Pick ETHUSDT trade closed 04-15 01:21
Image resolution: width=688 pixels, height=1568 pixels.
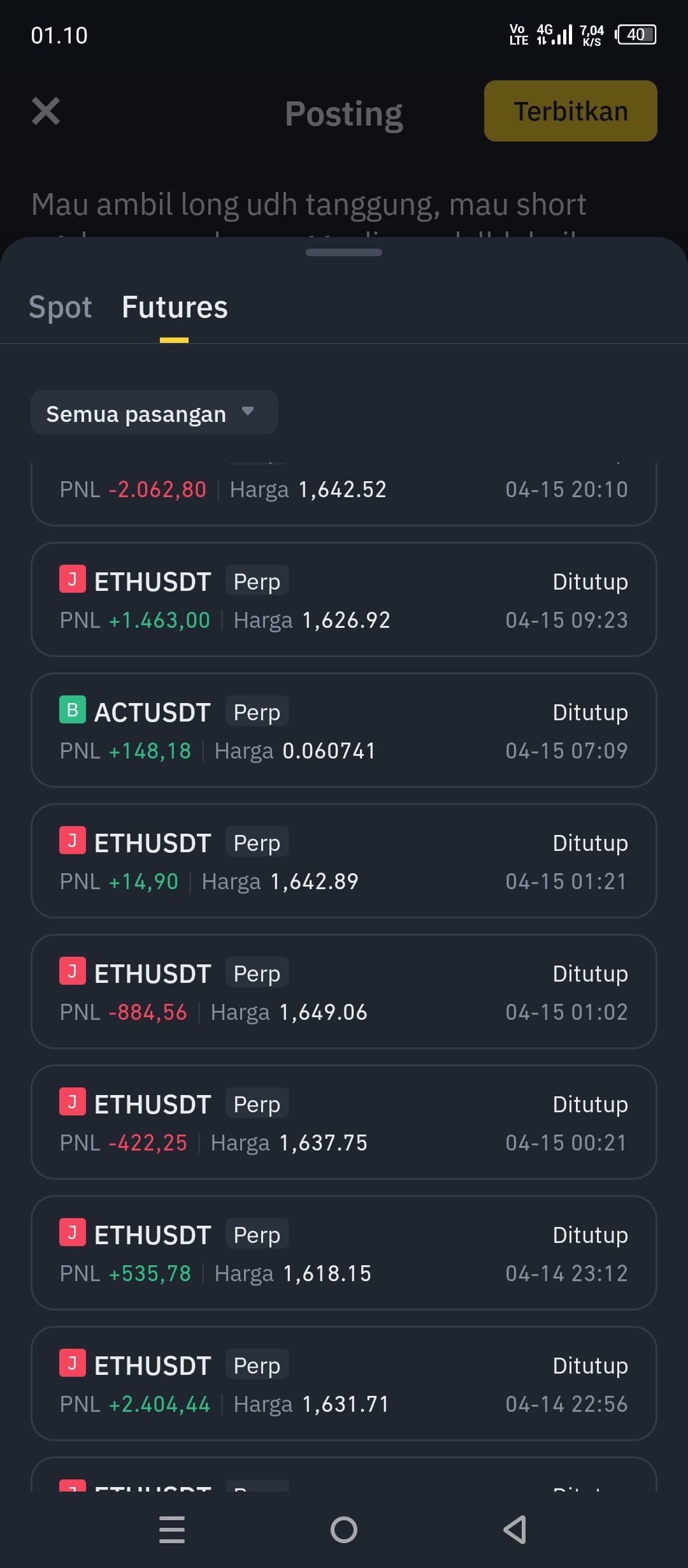(x=344, y=860)
